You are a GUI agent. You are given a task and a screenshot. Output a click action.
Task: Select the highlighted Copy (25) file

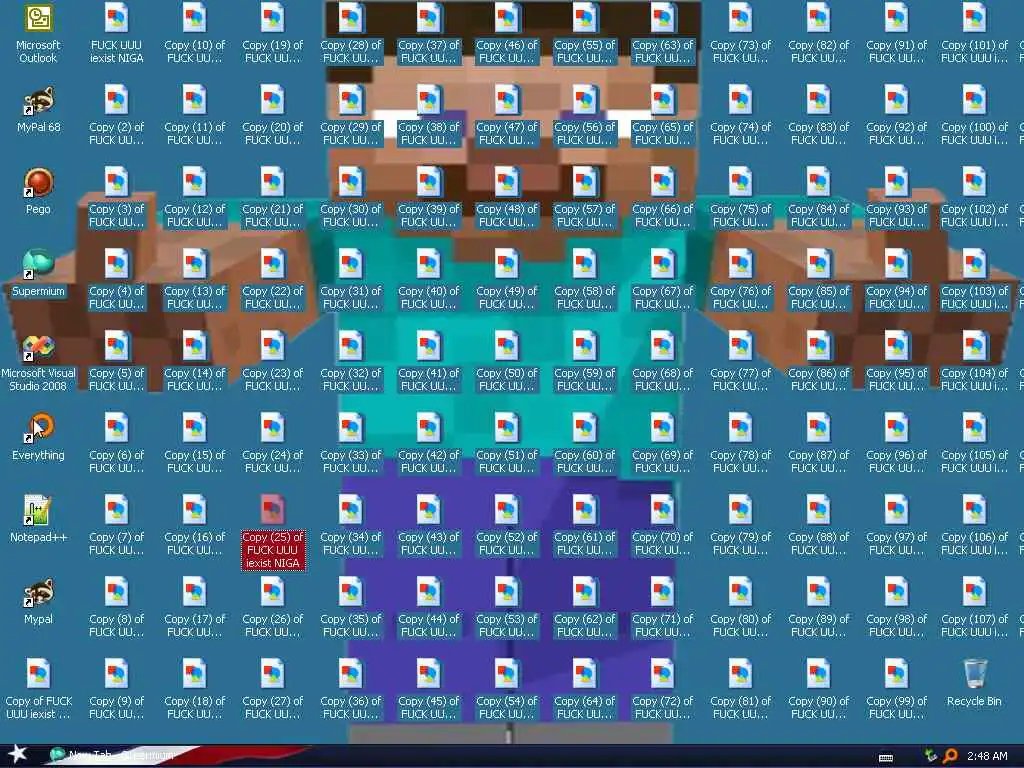click(x=272, y=511)
